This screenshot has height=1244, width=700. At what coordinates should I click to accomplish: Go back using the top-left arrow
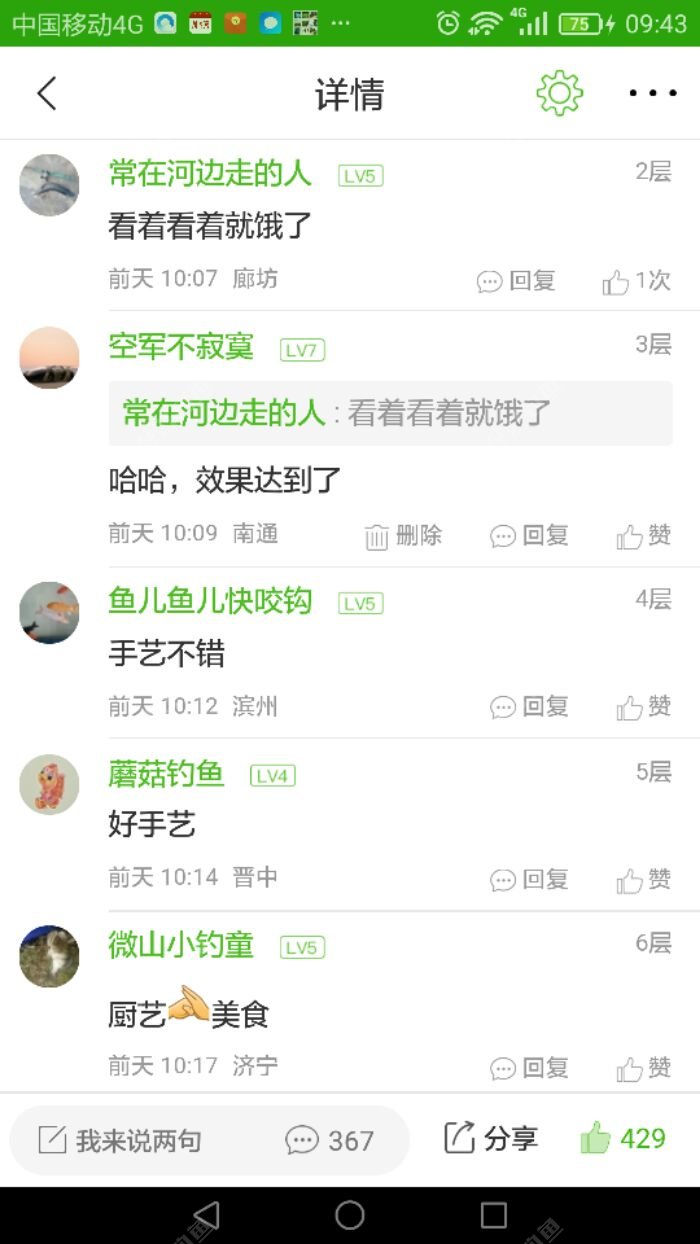pos(46,94)
